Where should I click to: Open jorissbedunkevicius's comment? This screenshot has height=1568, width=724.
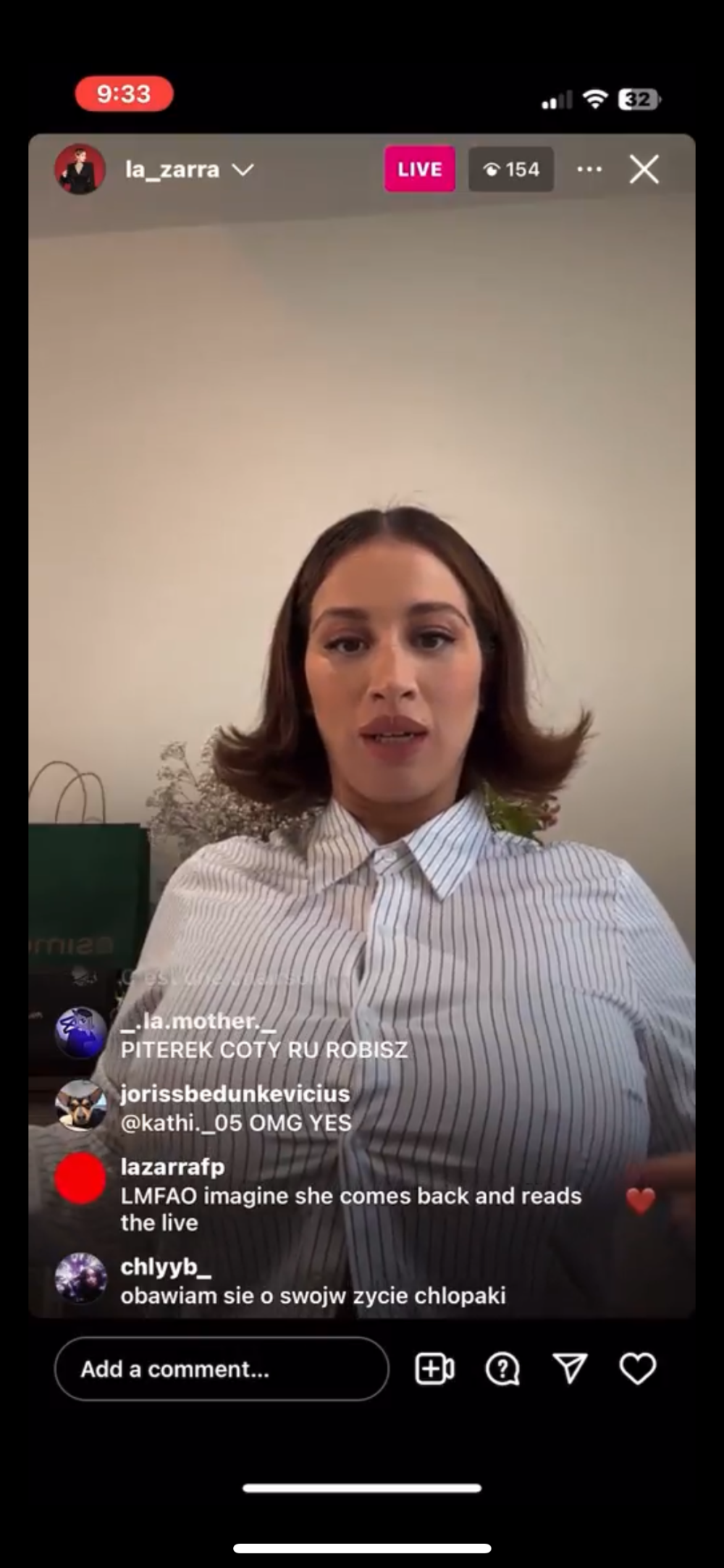236,1108
